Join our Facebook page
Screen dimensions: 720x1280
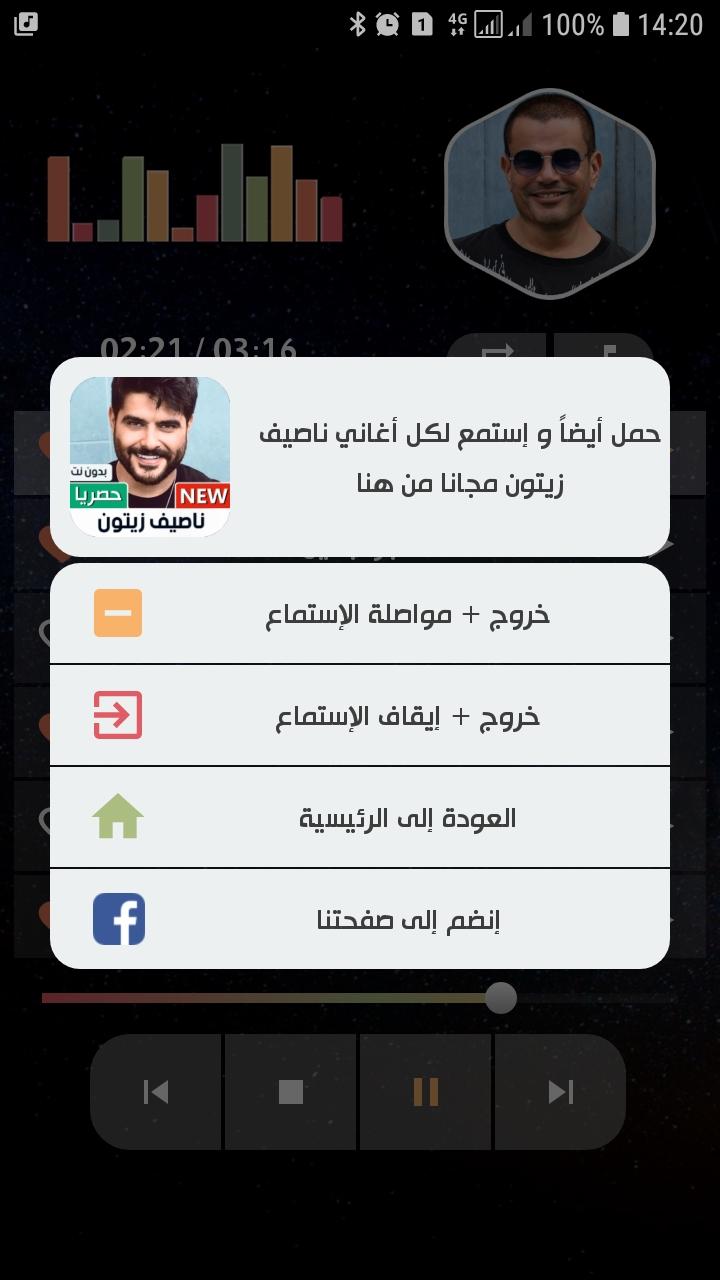pos(360,919)
